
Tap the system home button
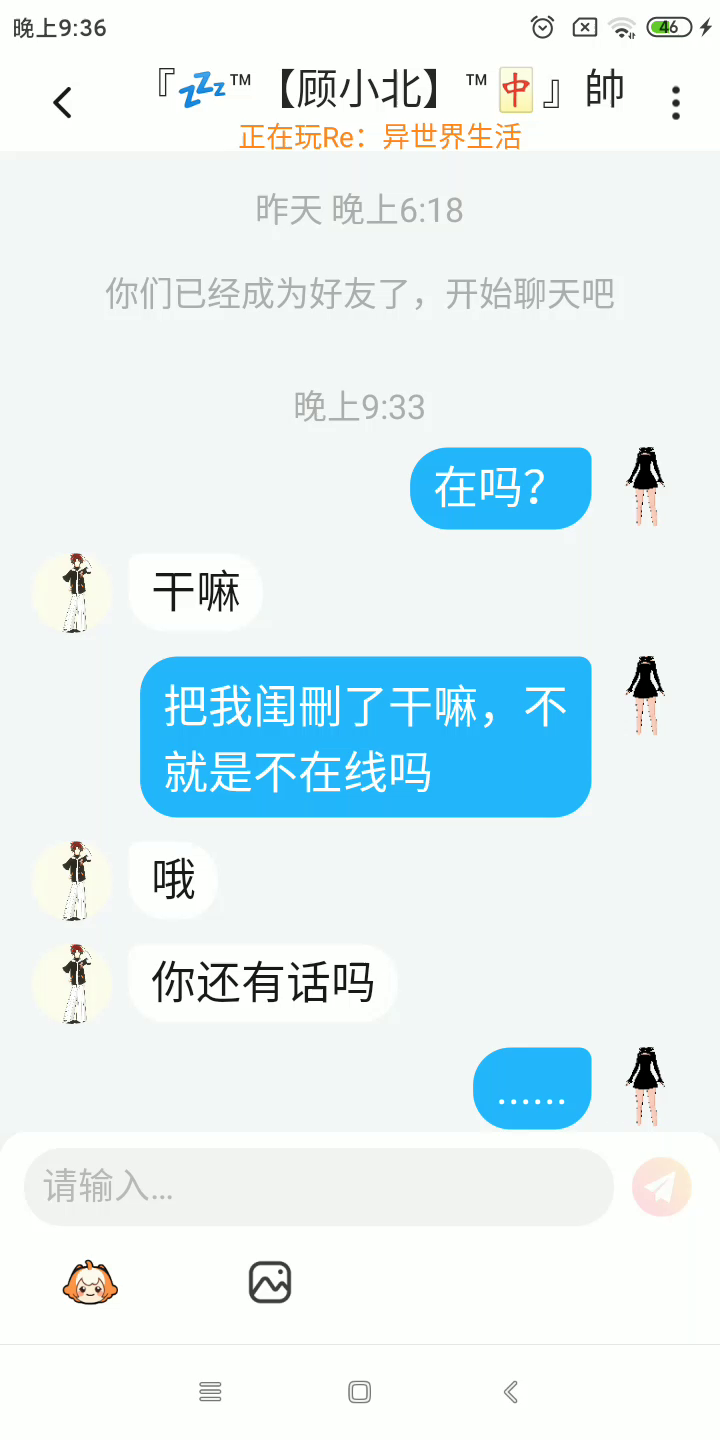[360, 1392]
